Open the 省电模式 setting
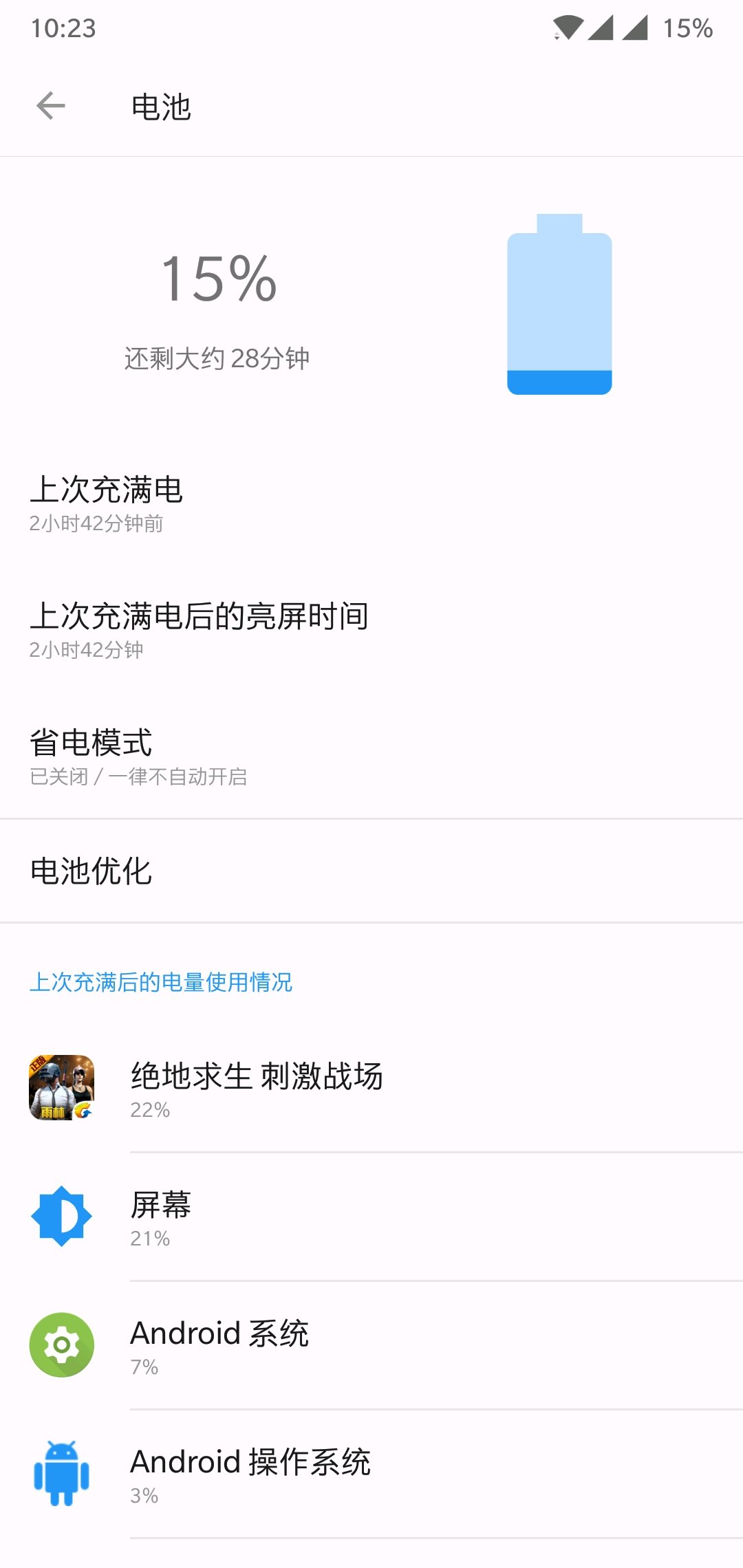 [x=371, y=756]
